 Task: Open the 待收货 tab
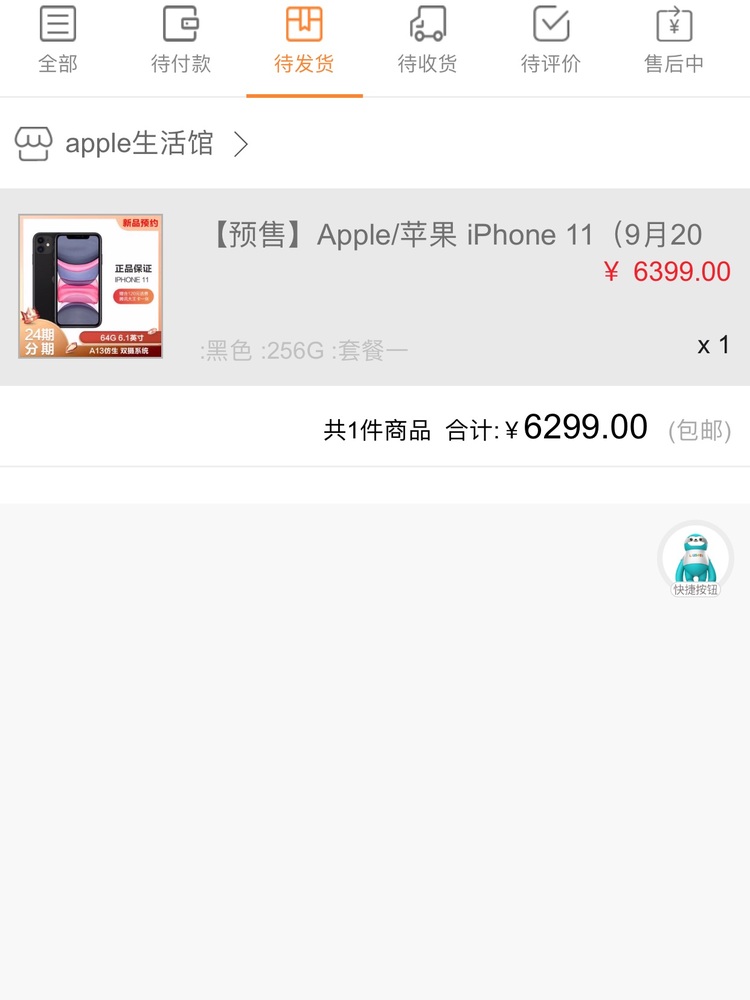click(427, 42)
